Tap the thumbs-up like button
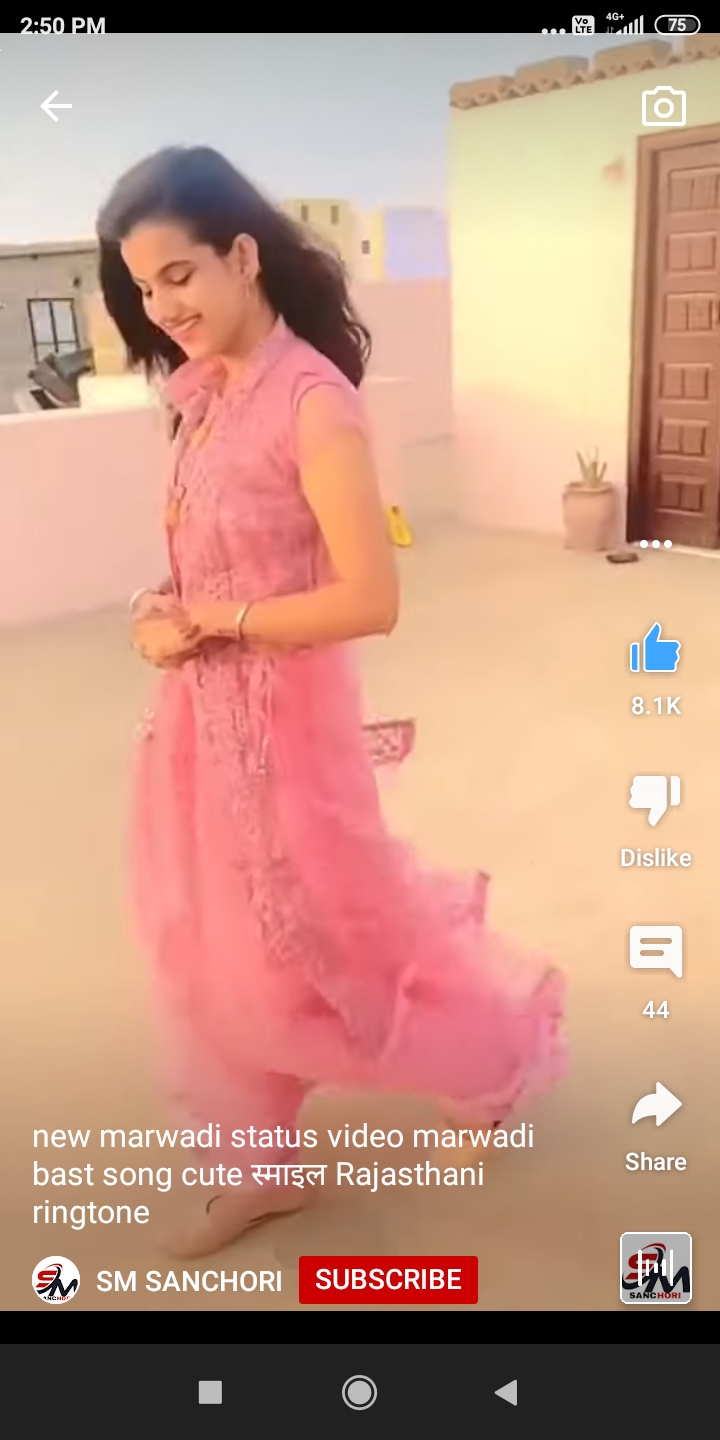Image resolution: width=720 pixels, height=1440 pixels. 655,650
